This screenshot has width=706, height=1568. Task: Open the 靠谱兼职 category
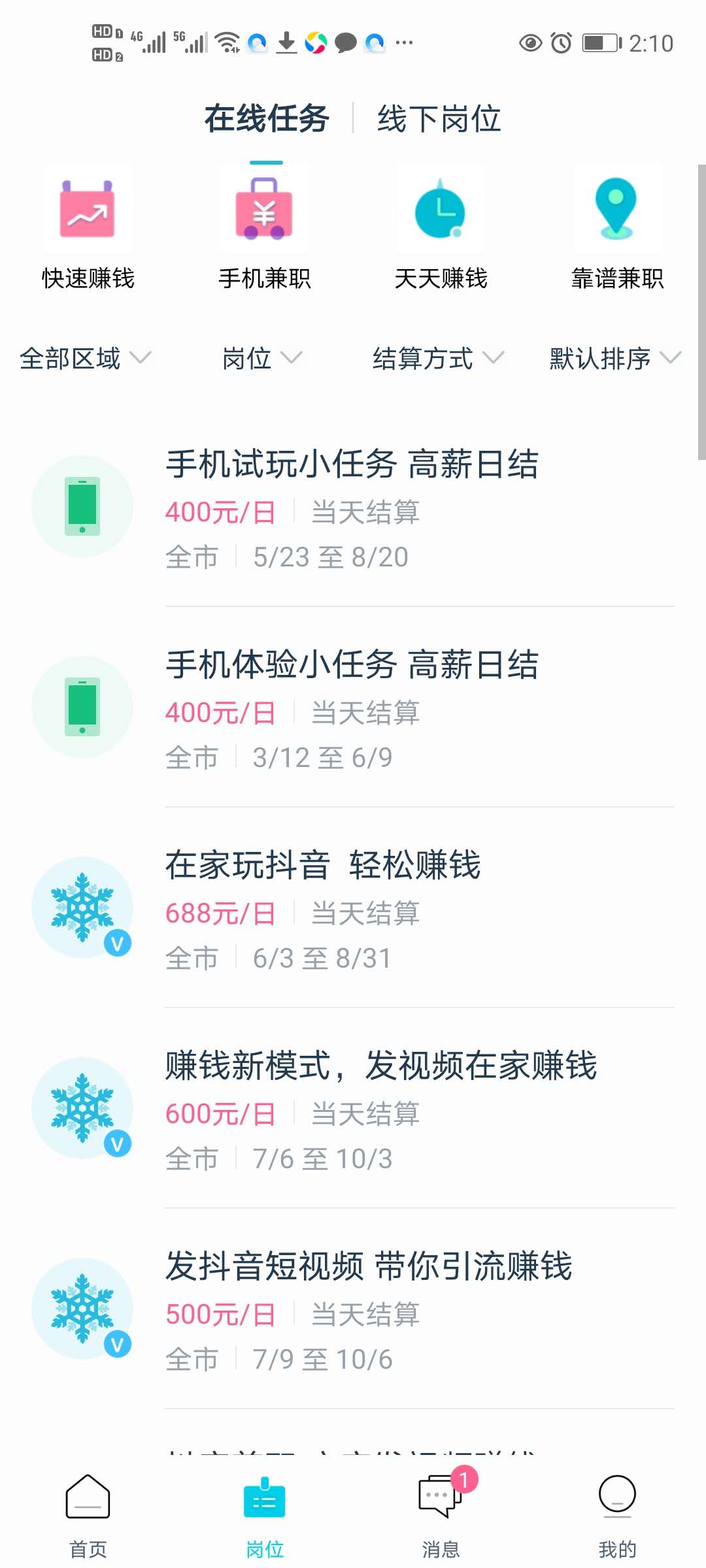click(617, 229)
